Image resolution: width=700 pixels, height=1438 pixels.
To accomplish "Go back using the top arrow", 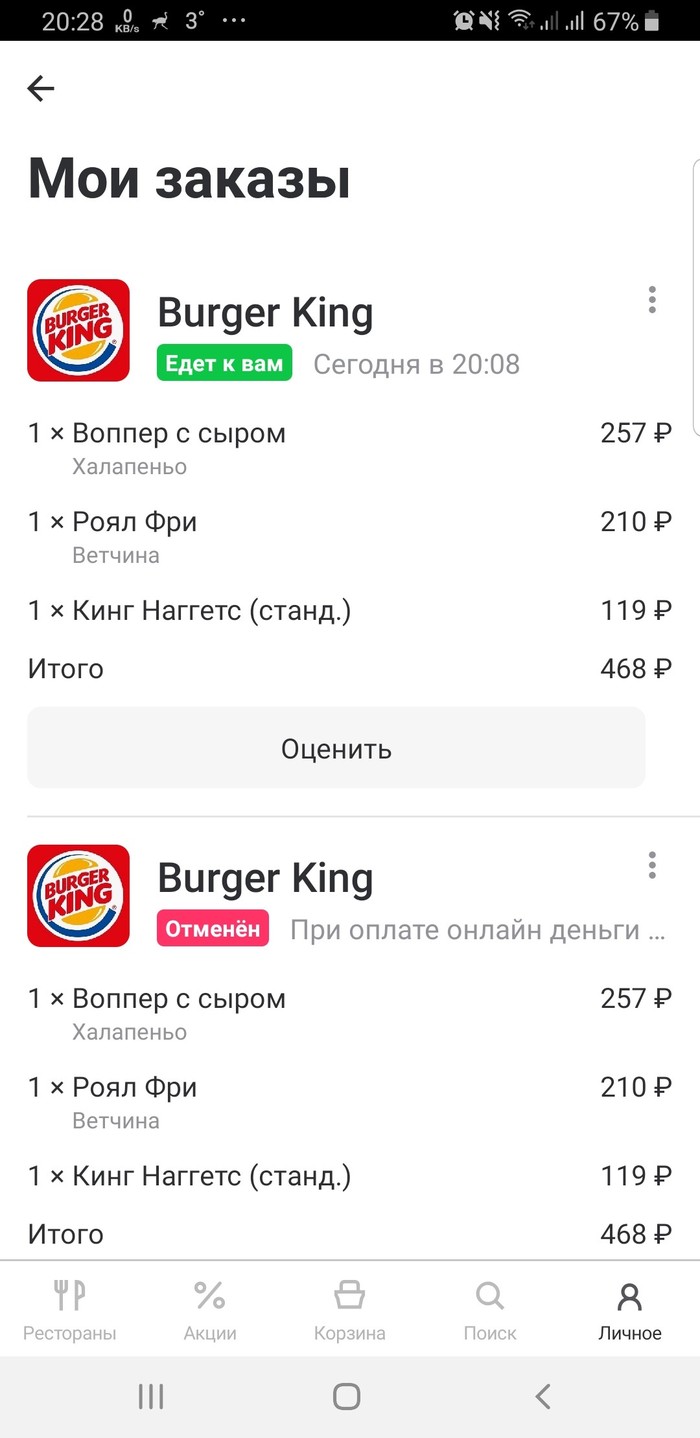I will point(41,89).
